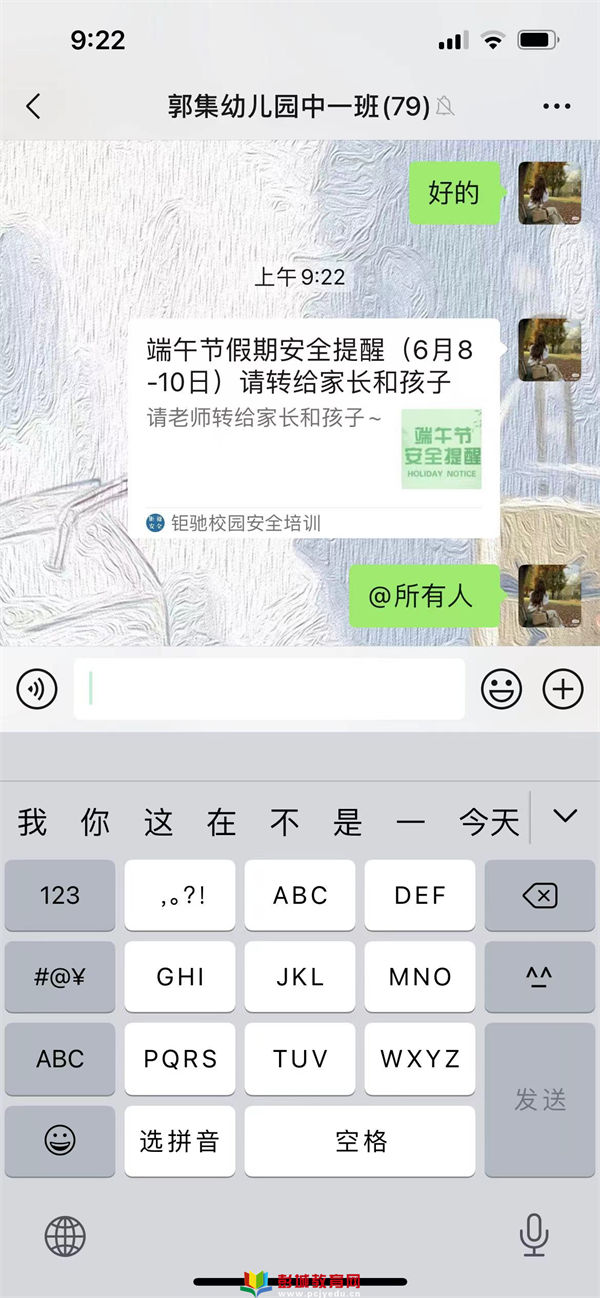Switch to voice message input
Screen dimensions: 600x1298
point(37,688)
